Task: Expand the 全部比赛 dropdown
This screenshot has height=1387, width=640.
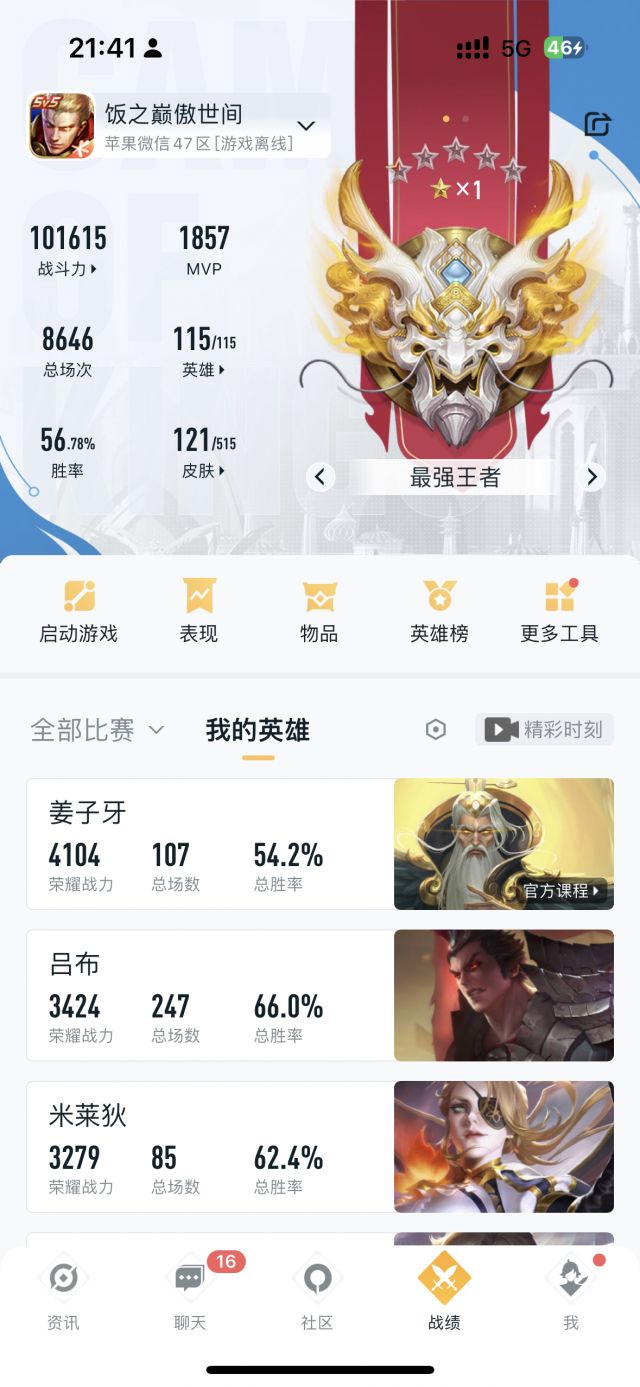Action: coord(97,730)
